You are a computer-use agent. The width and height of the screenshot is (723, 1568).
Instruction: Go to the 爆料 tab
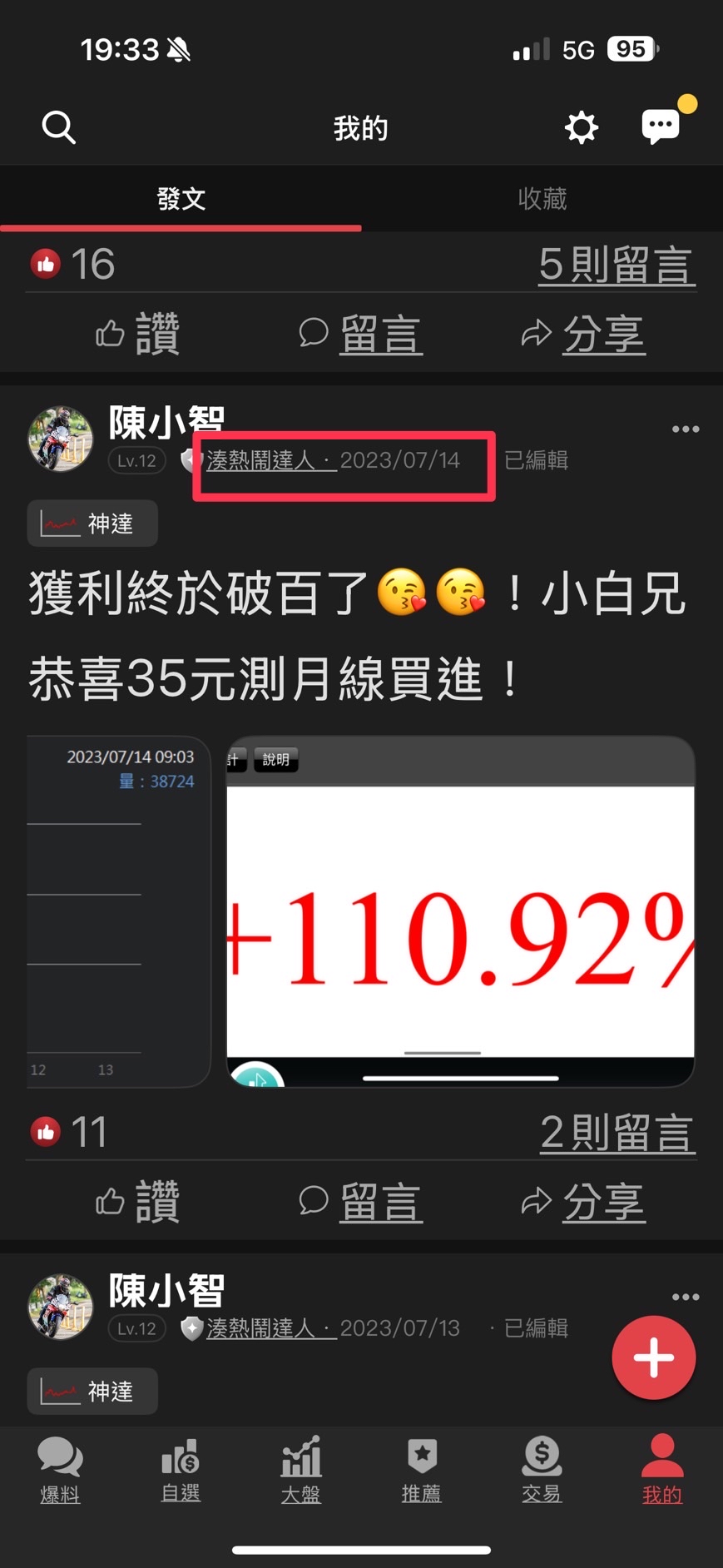click(60, 1471)
